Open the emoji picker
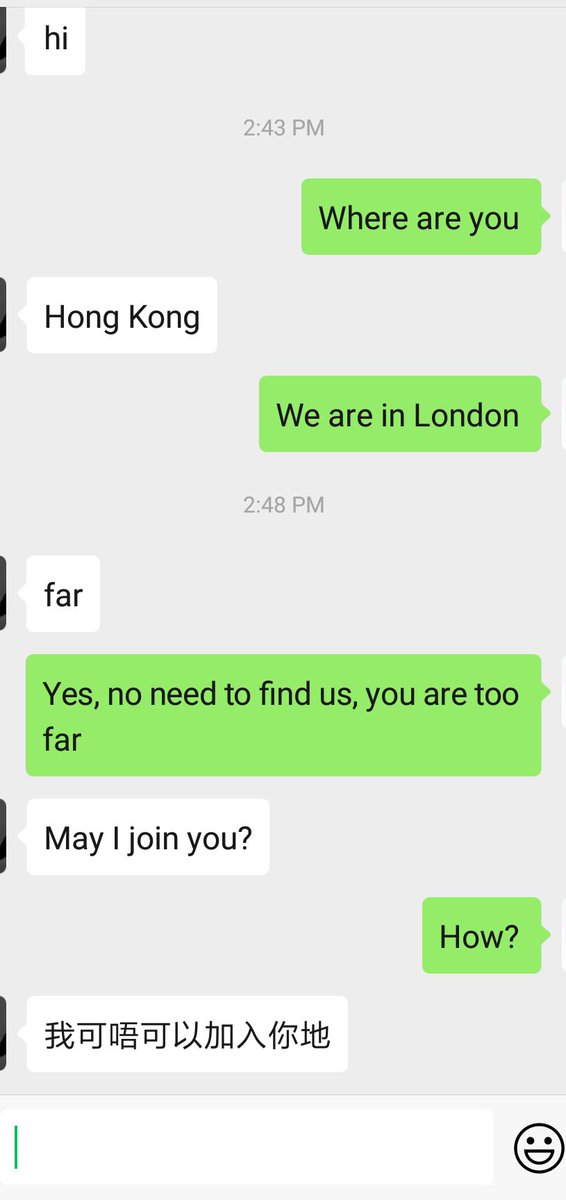The height and width of the screenshot is (1200, 566). (539, 1148)
